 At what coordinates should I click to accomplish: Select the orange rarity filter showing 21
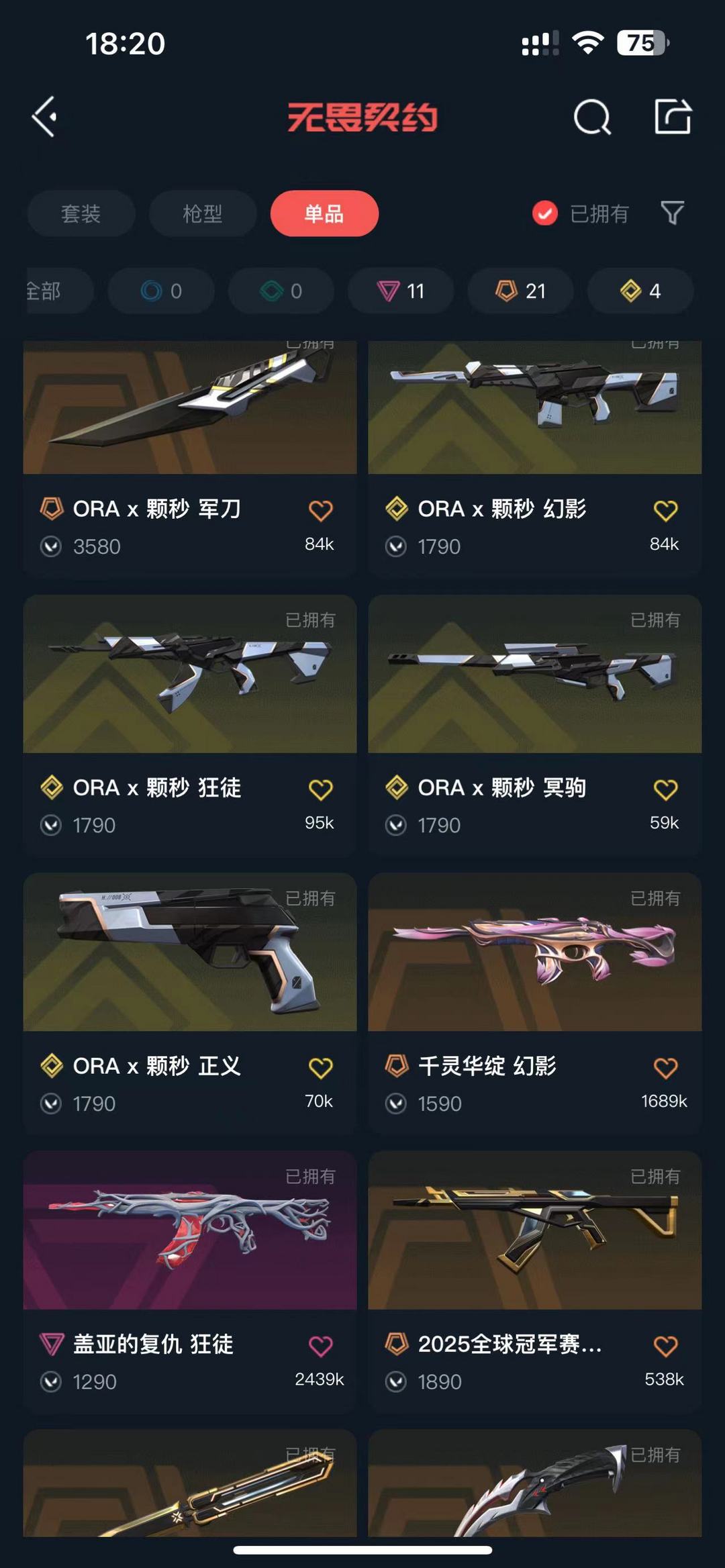click(520, 291)
